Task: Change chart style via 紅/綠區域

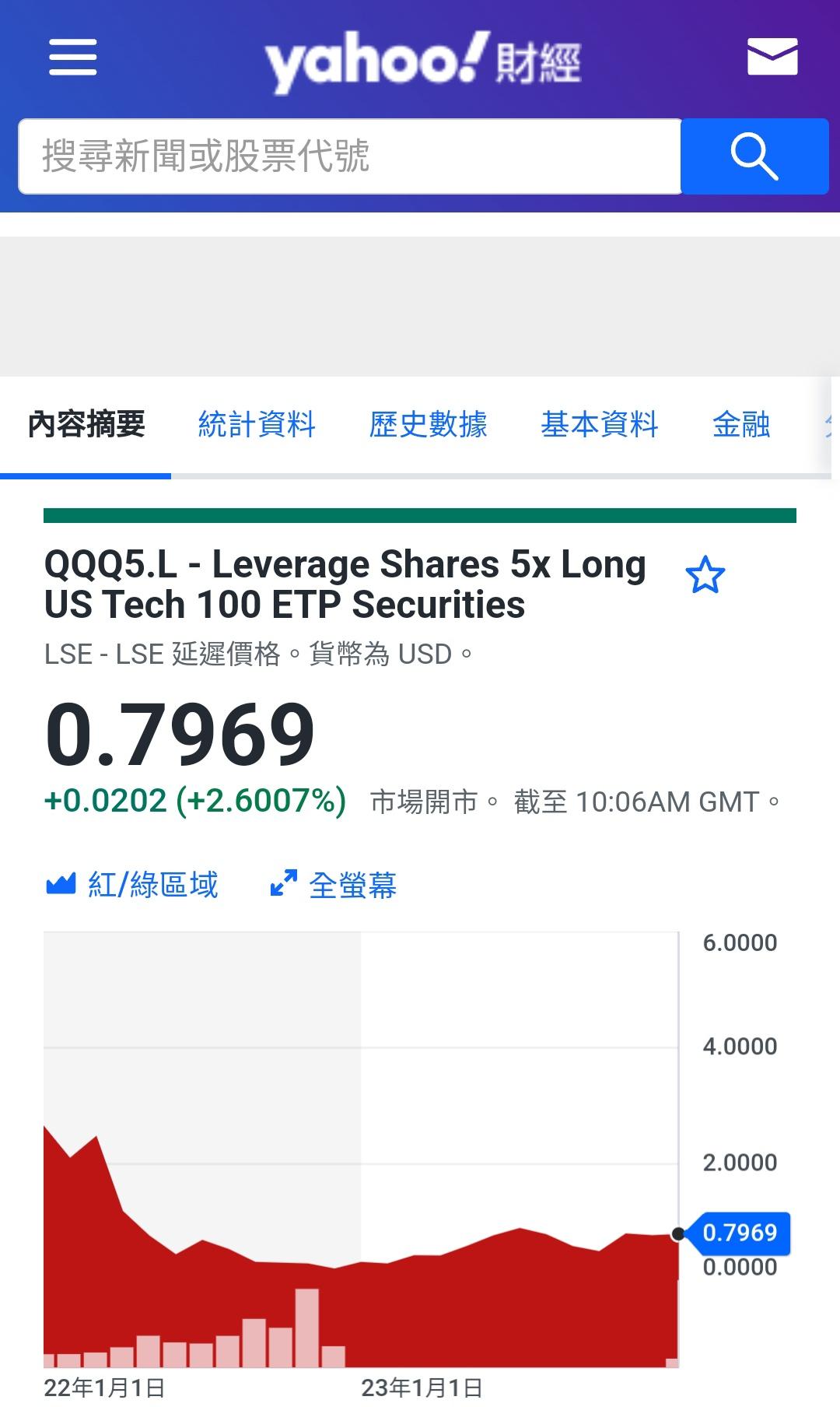Action: click(x=133, y=885)
